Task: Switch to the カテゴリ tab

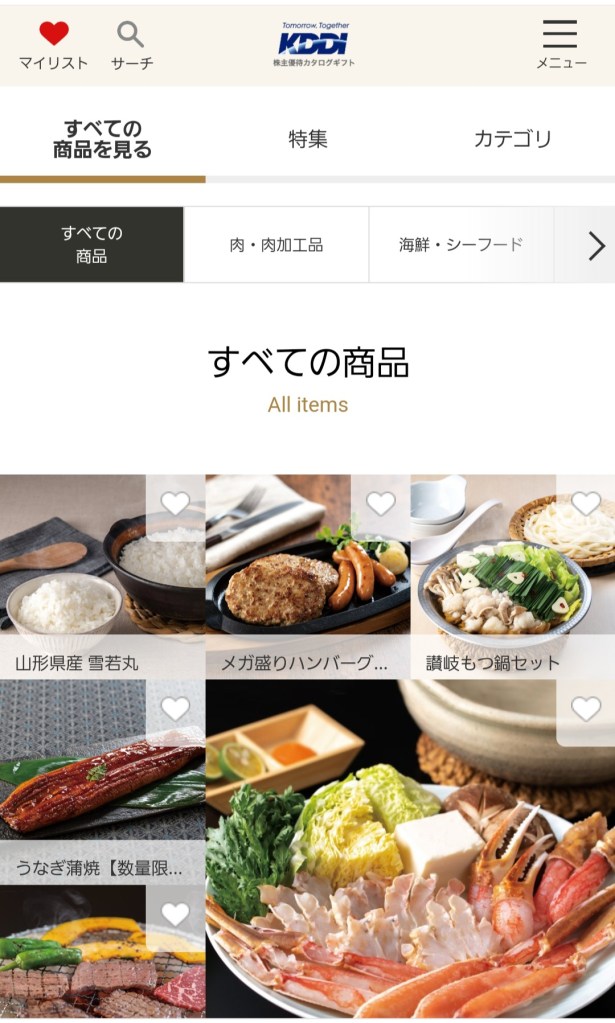Action: [512, 139]
